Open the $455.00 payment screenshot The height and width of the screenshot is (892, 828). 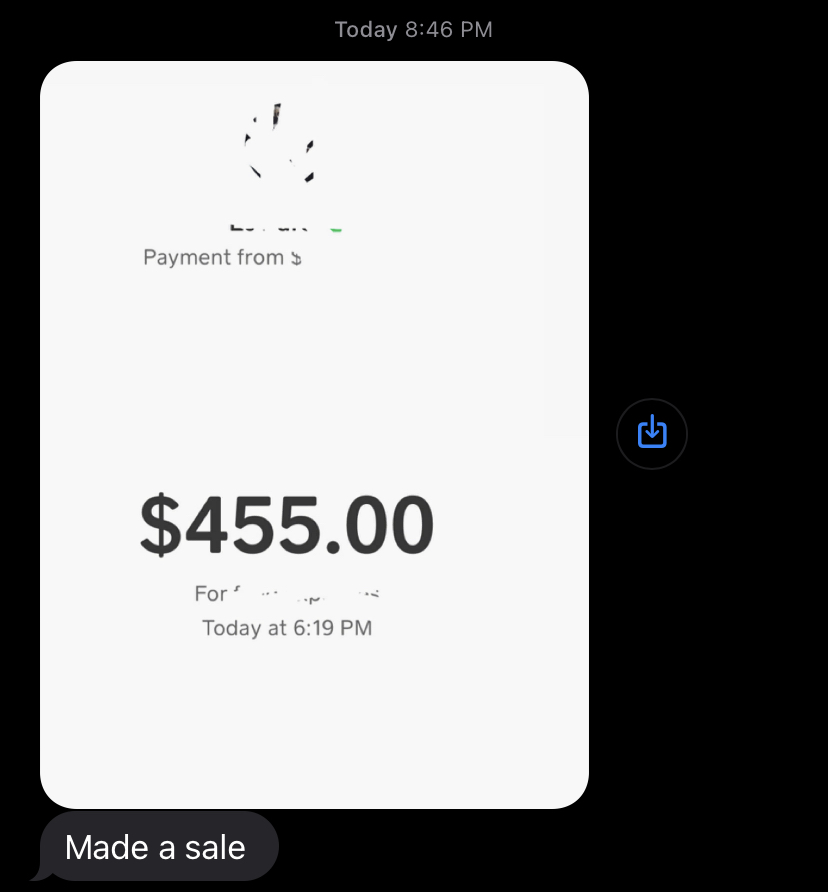pyautogui.click(x=314, y=434)
